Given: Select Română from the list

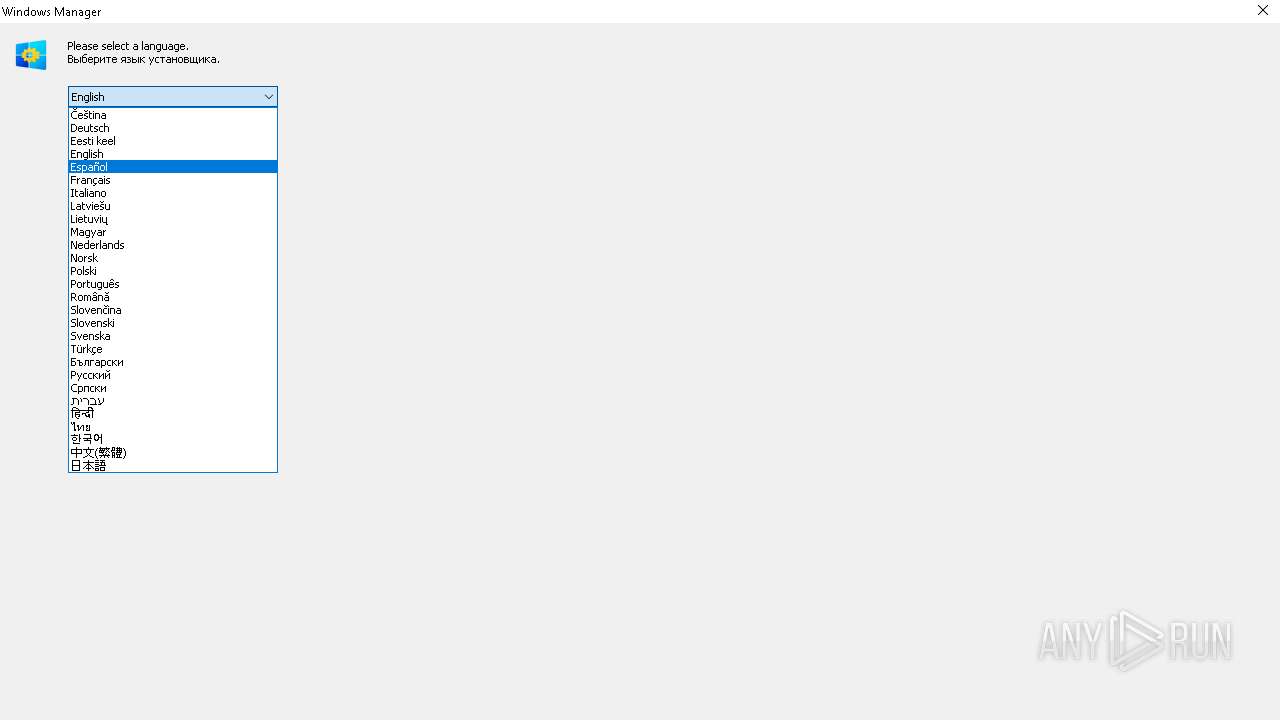Looking at the screenshot, I should point(90,297).
